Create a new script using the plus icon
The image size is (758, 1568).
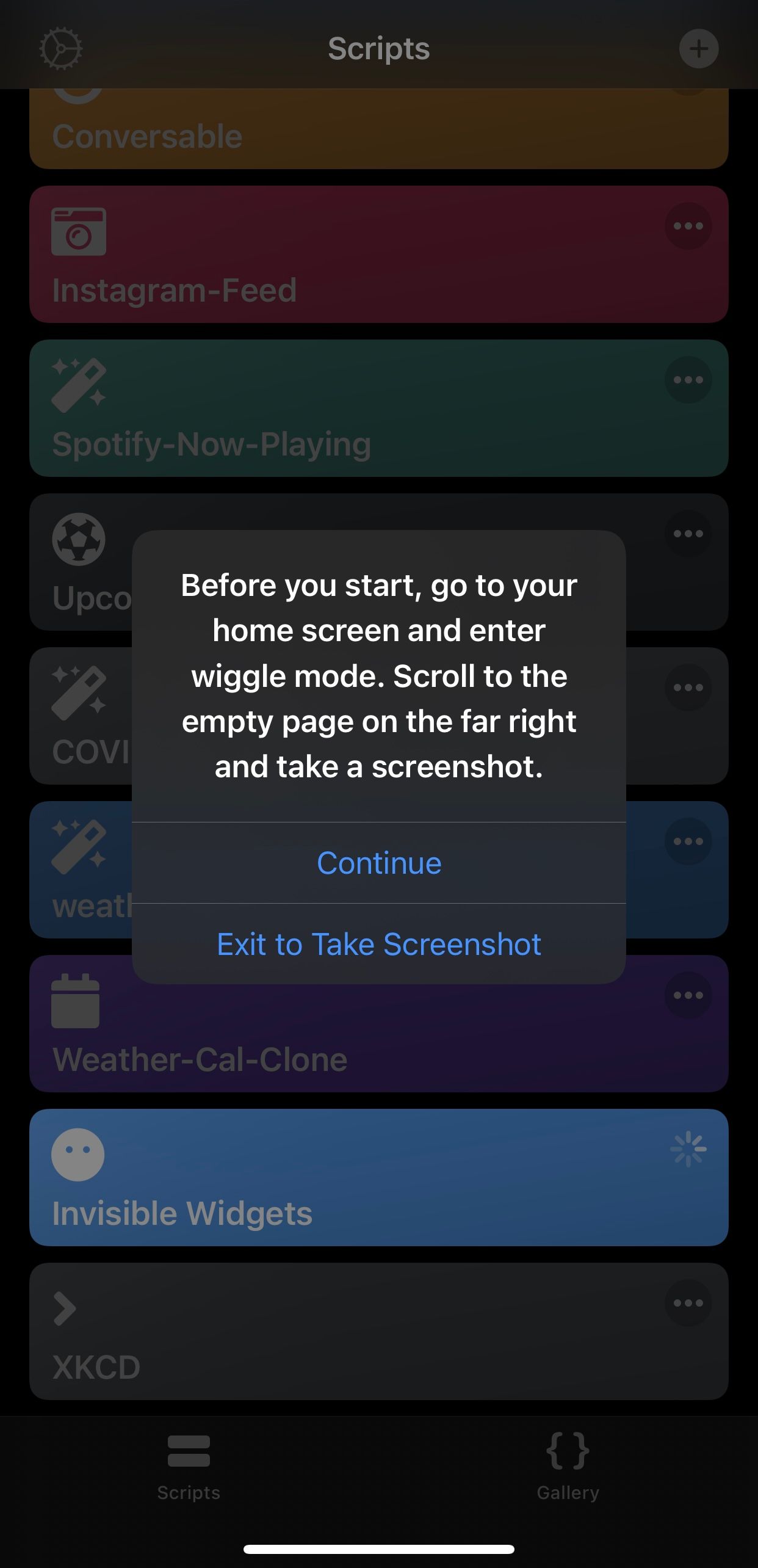(x=698, y=48)
